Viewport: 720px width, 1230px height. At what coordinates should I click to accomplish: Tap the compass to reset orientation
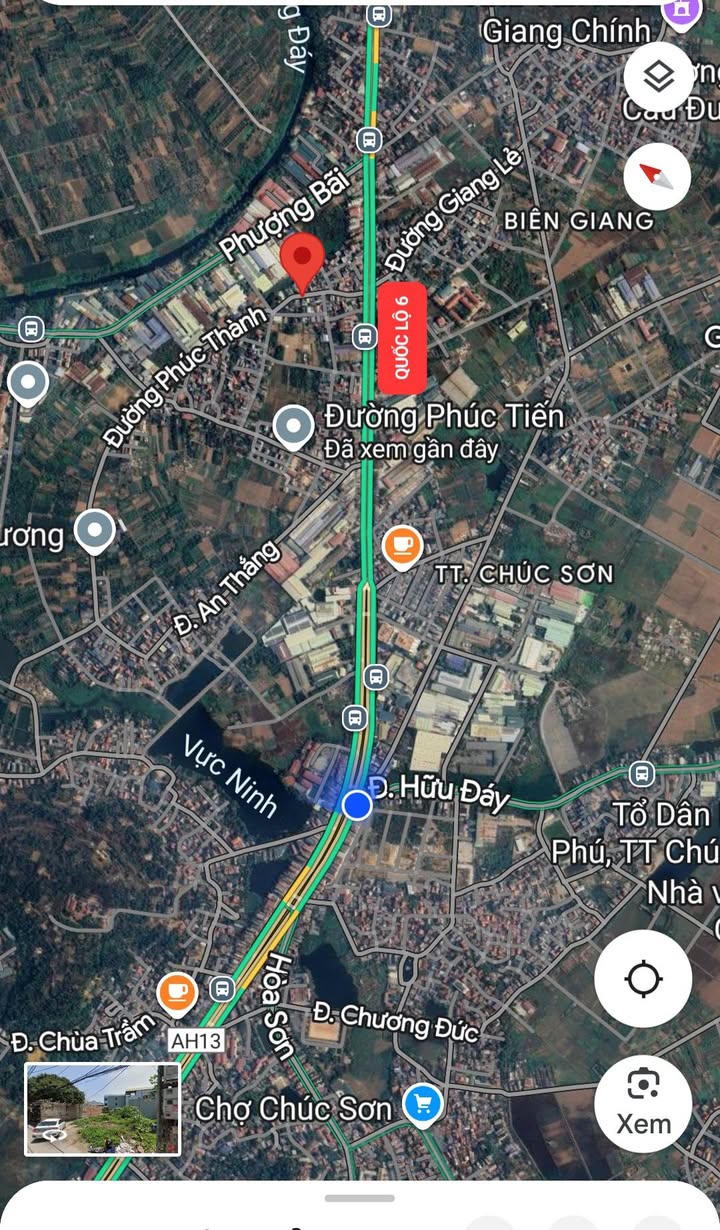[x=657, y=176]
